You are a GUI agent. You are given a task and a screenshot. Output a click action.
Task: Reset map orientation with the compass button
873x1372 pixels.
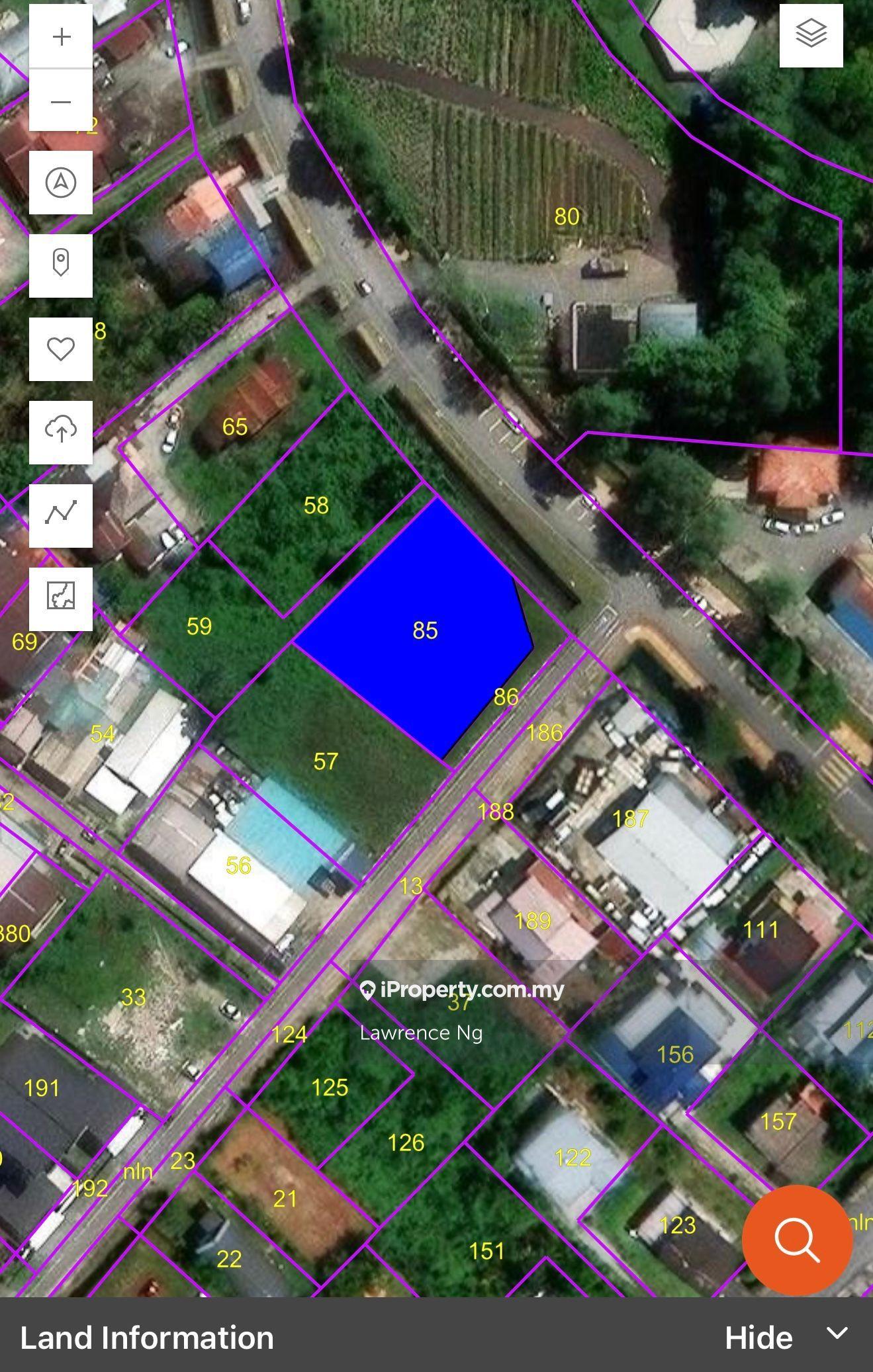point(61,183)
